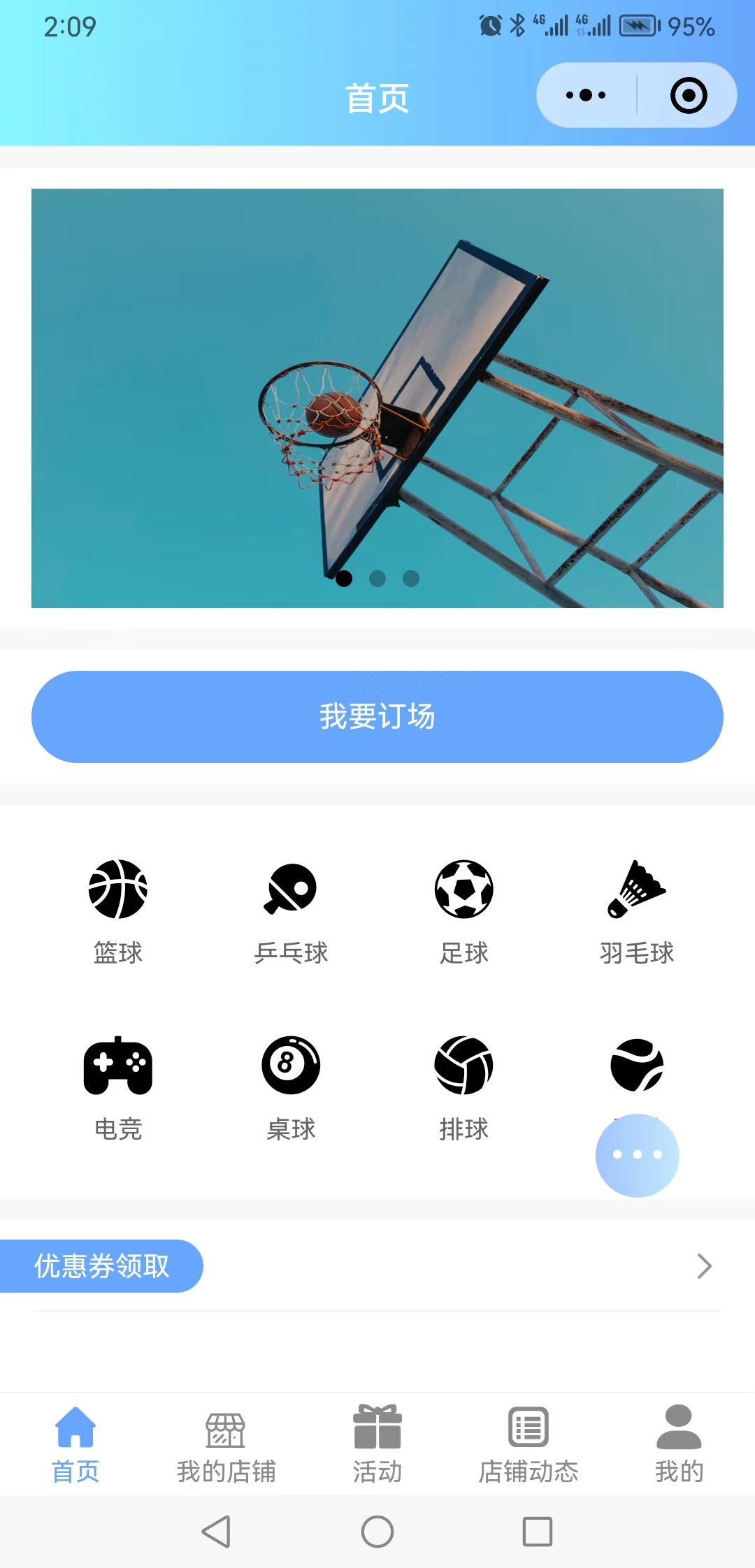Close the mini program via the circle icon

pyautogui.click(x=689, y=96)
